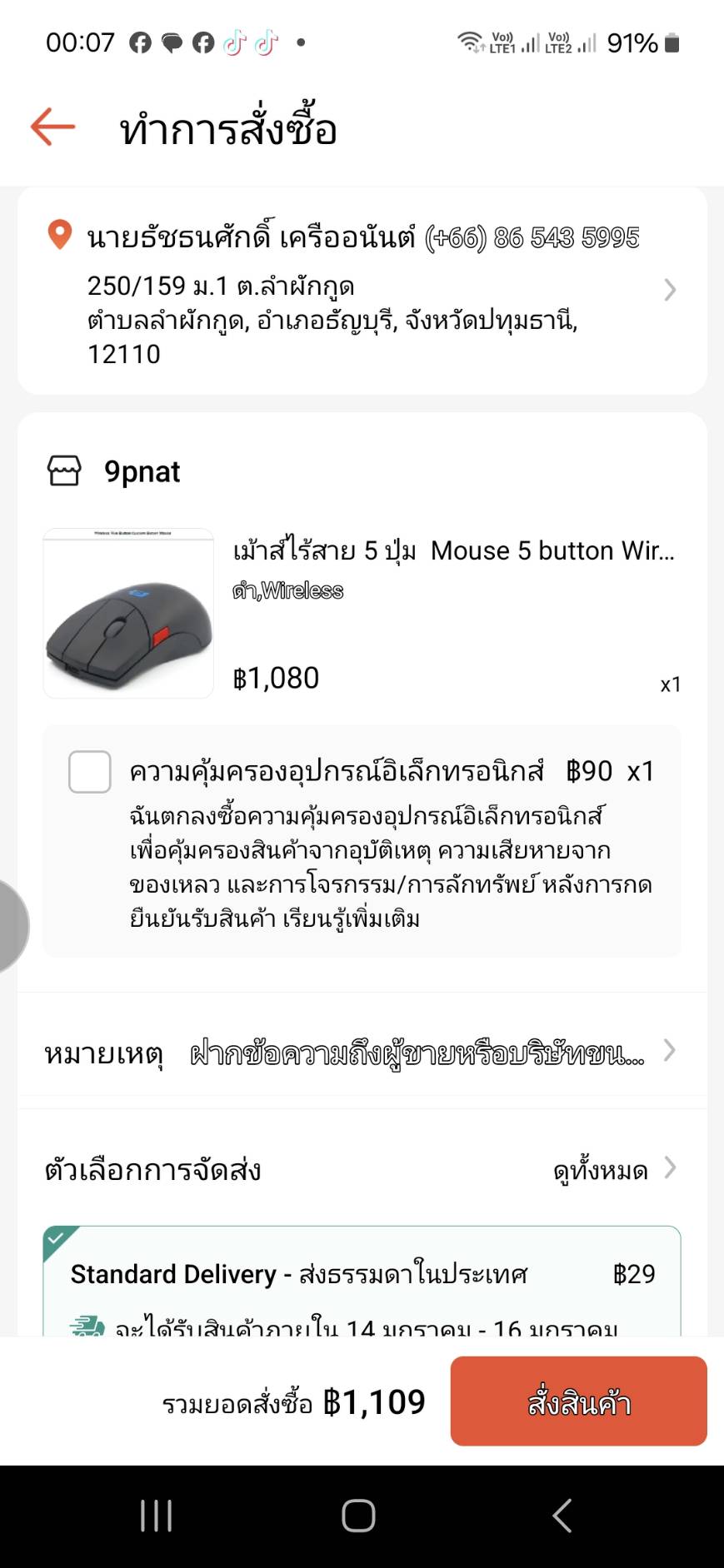Place the order with สั่งสินค้า button

[x=578, y=1401]
